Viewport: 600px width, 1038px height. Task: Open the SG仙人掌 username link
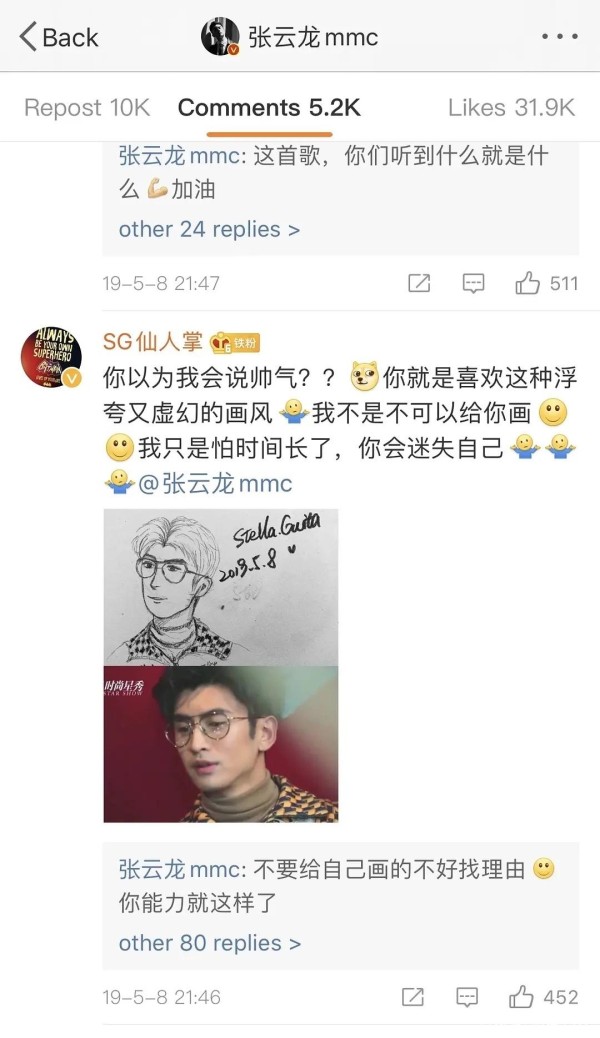point(152,341)
